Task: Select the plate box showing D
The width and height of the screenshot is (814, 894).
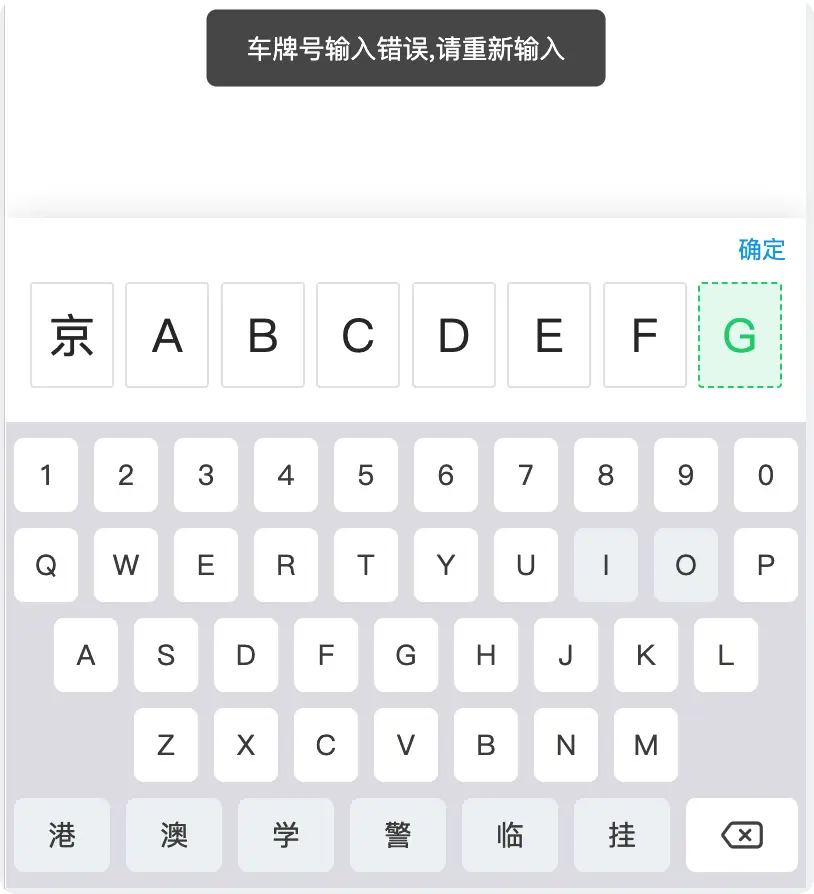Action: click(x=454, y=335)
